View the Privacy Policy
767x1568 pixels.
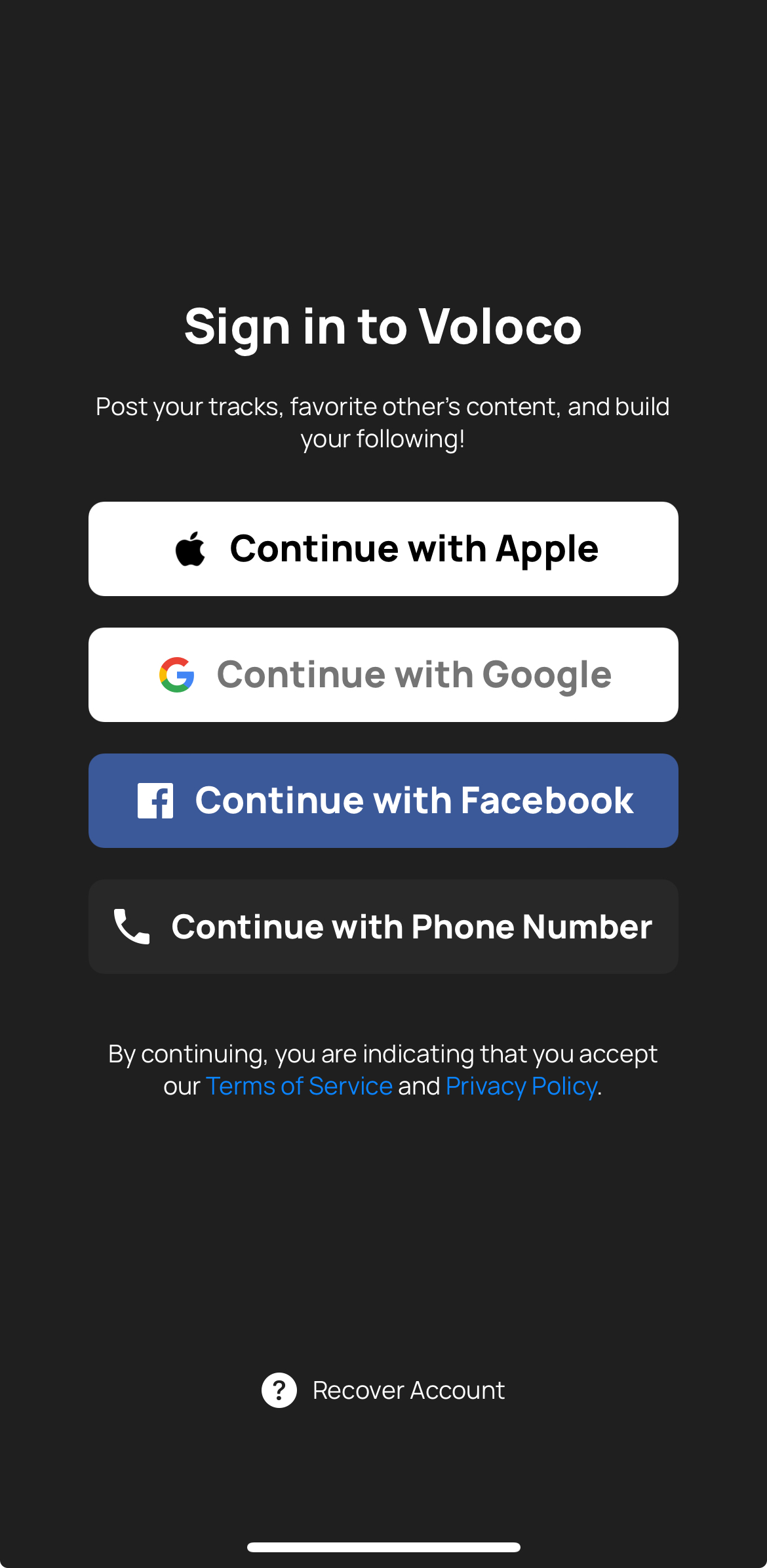[520, 1085]
